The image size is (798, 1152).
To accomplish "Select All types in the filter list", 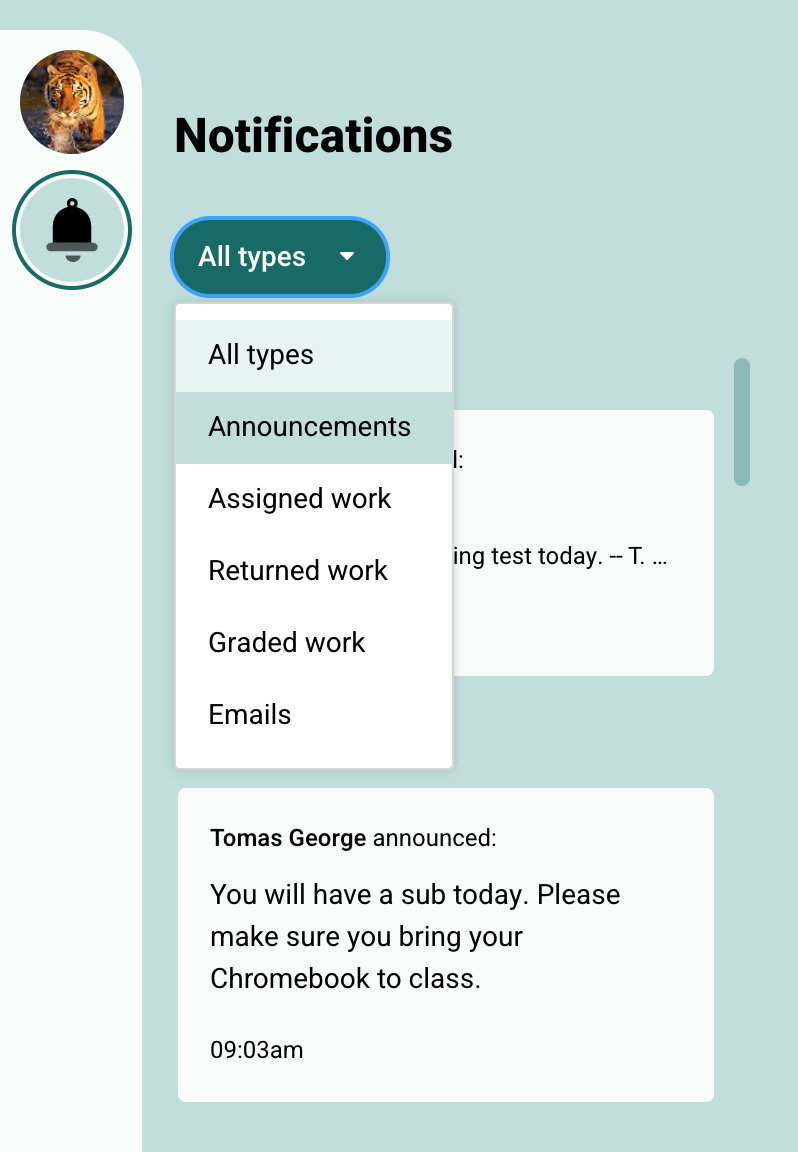I will click(314, 355).
